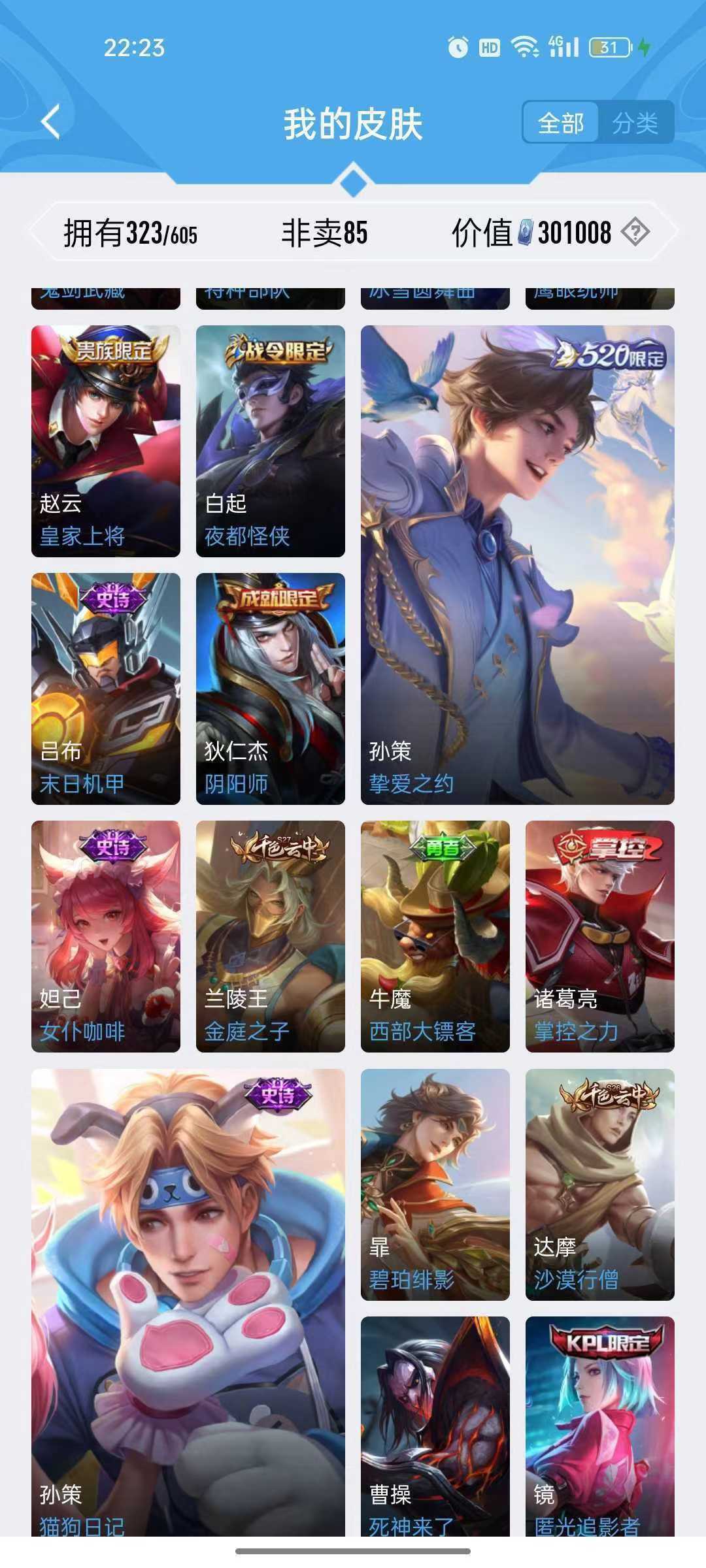Viewport: 706px width, 1568px height.
Task: Switch to the 分类 tab
Action: point(635,123)
